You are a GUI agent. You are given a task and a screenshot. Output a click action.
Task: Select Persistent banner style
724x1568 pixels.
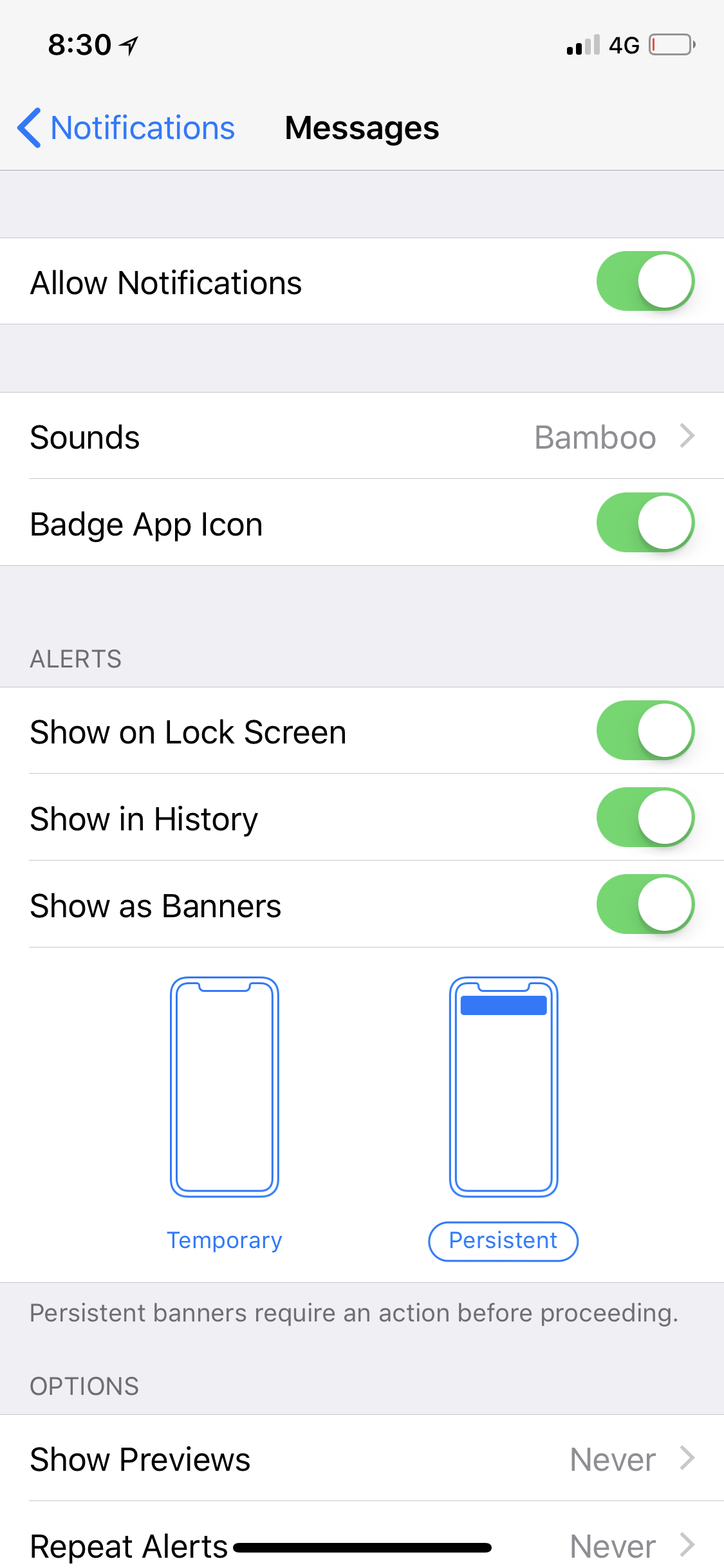click(x=503, y=1240)
